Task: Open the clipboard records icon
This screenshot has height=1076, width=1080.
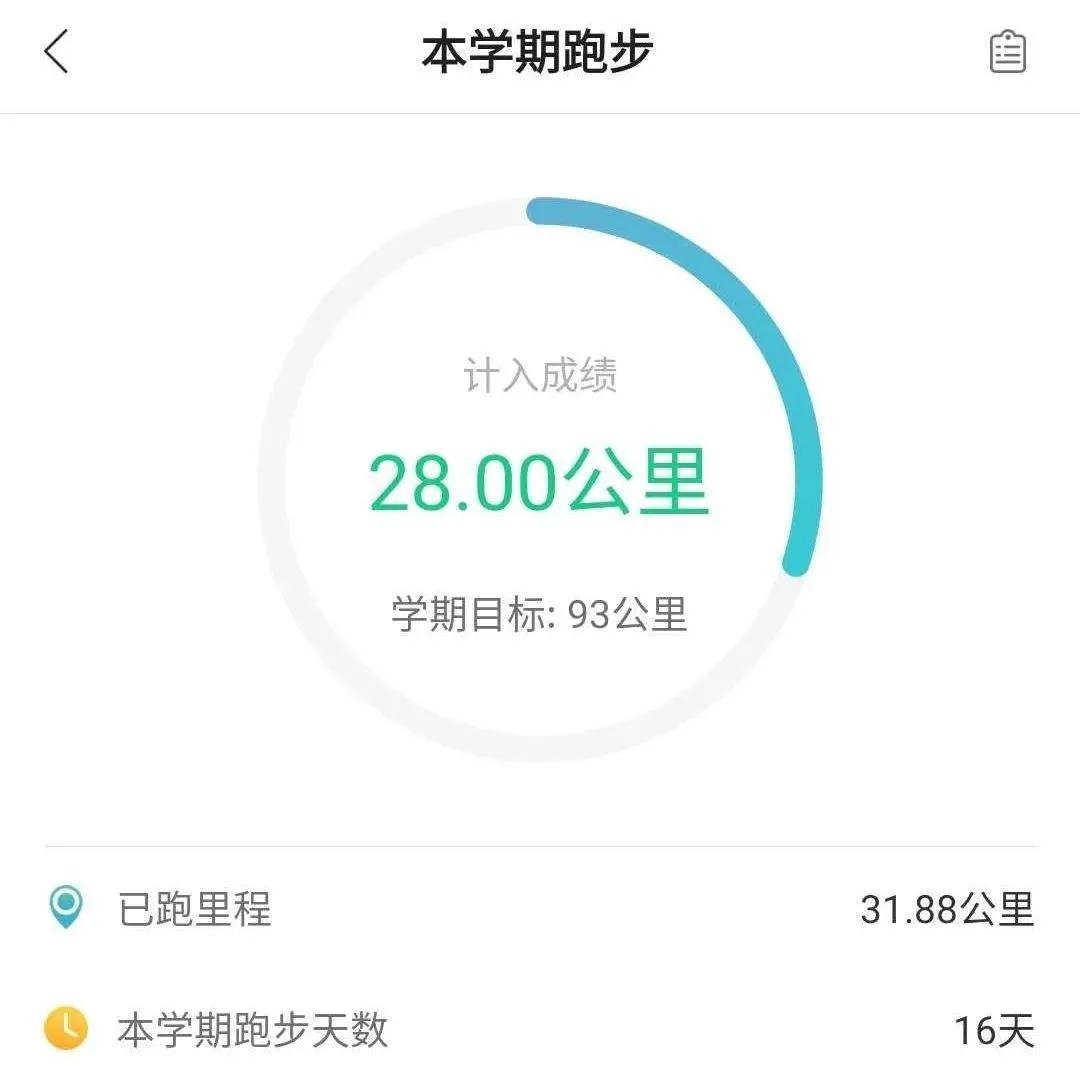Action: pos(1007,52)
